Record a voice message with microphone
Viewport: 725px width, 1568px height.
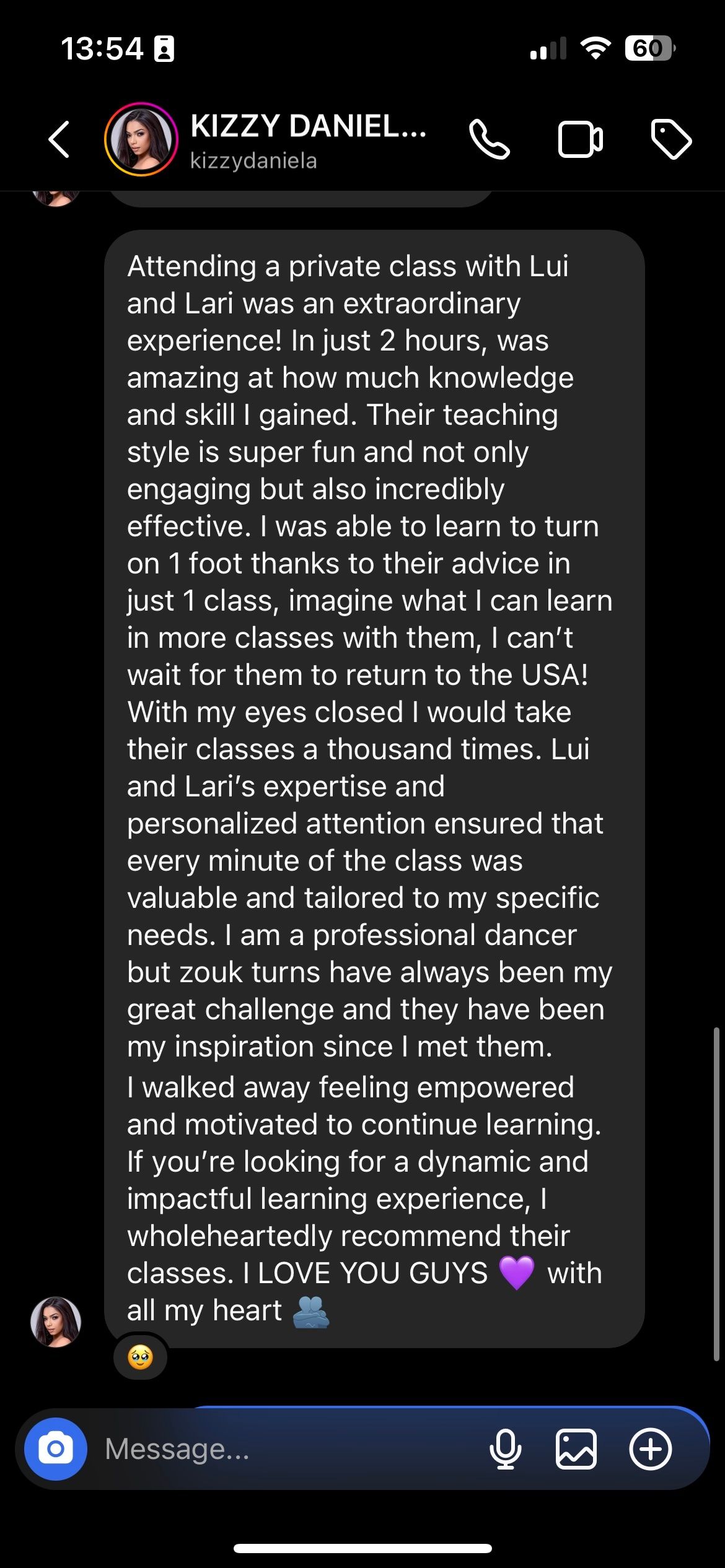[505, 1449]
